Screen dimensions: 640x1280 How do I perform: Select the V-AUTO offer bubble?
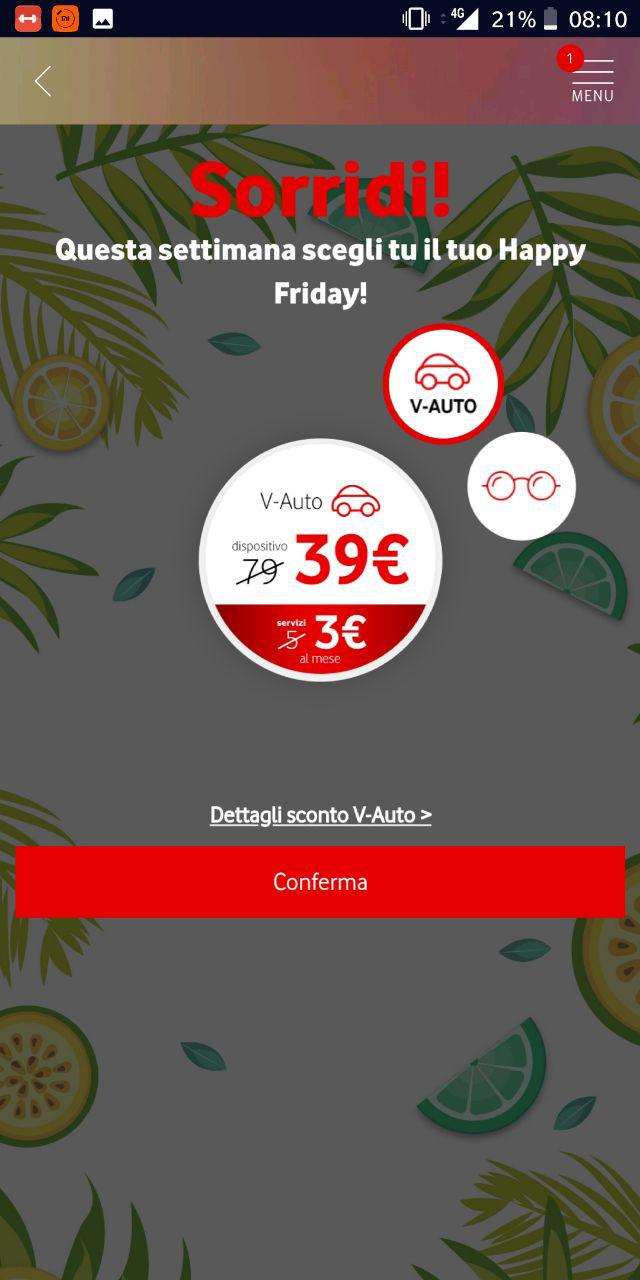(443, 384)
